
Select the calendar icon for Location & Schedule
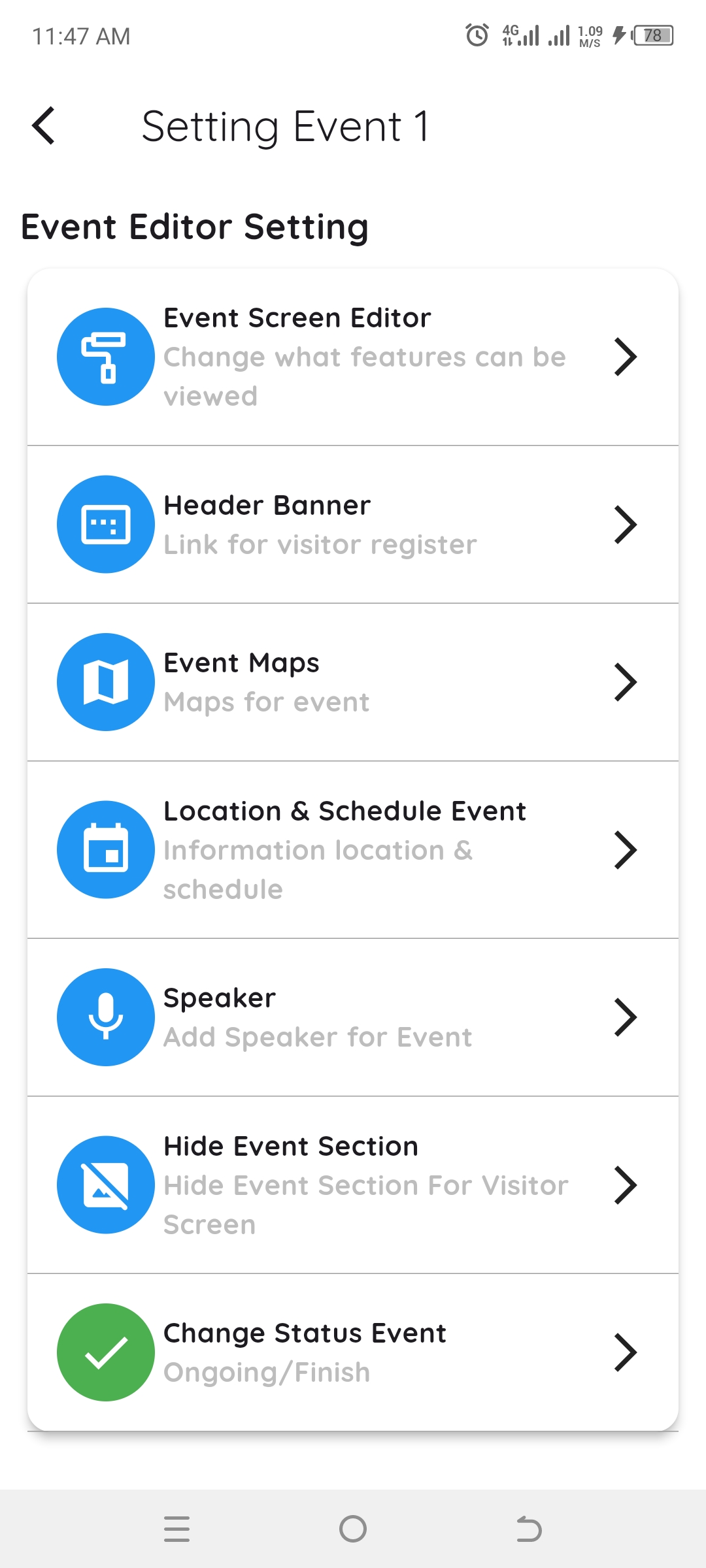(105, 849)
